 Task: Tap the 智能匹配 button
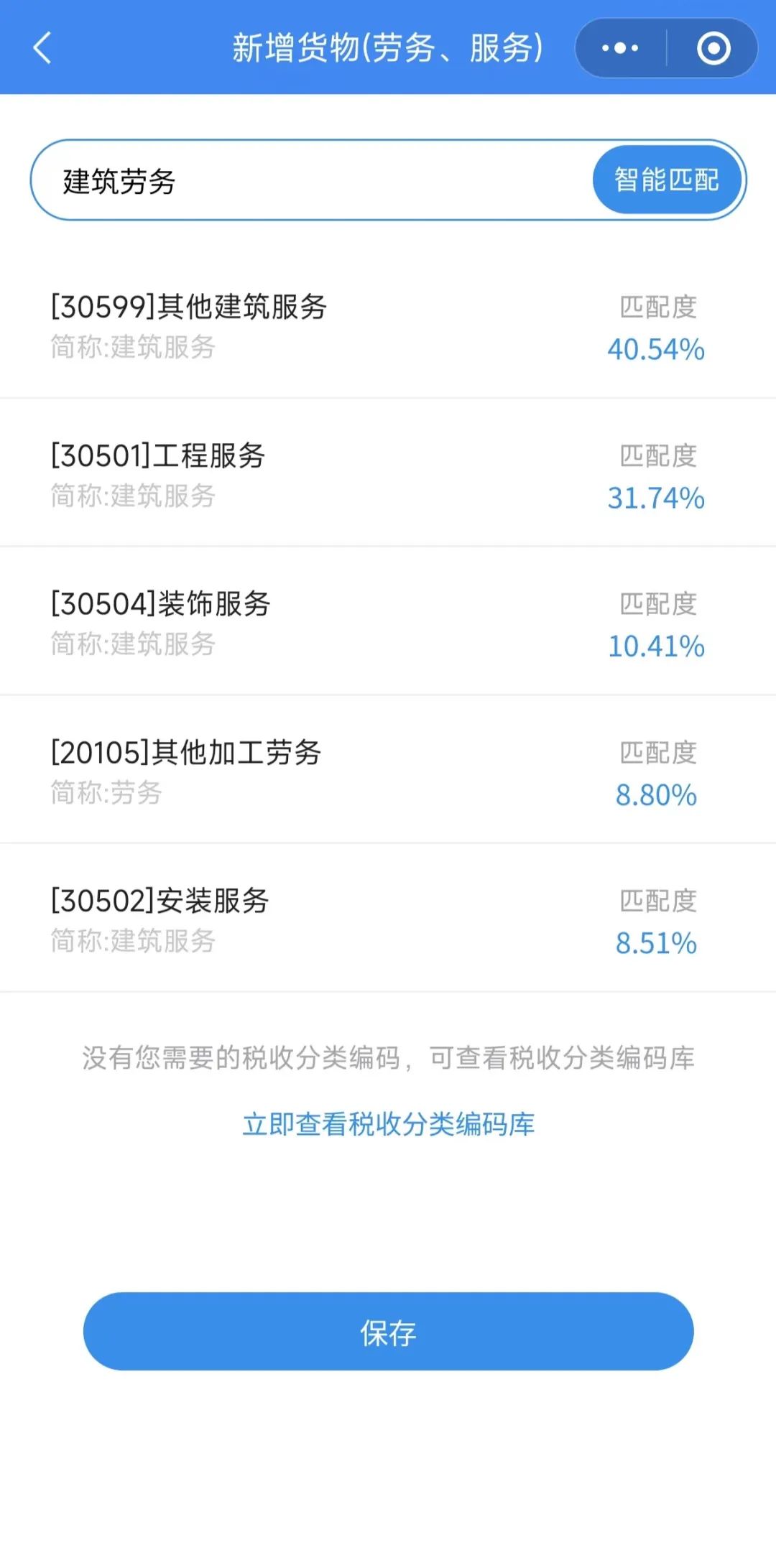(x=667, y=180)
